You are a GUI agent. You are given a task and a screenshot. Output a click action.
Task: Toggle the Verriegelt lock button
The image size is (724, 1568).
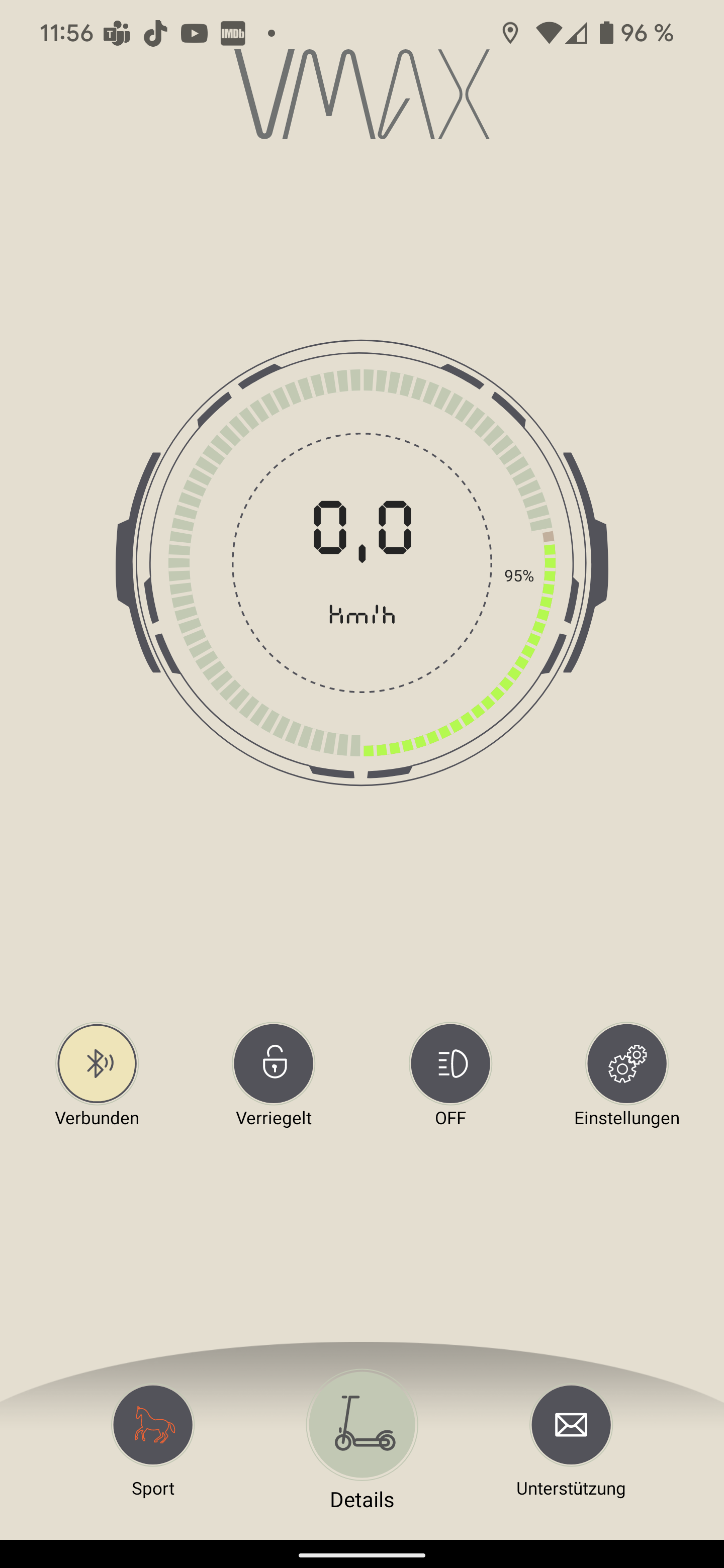274,1063
